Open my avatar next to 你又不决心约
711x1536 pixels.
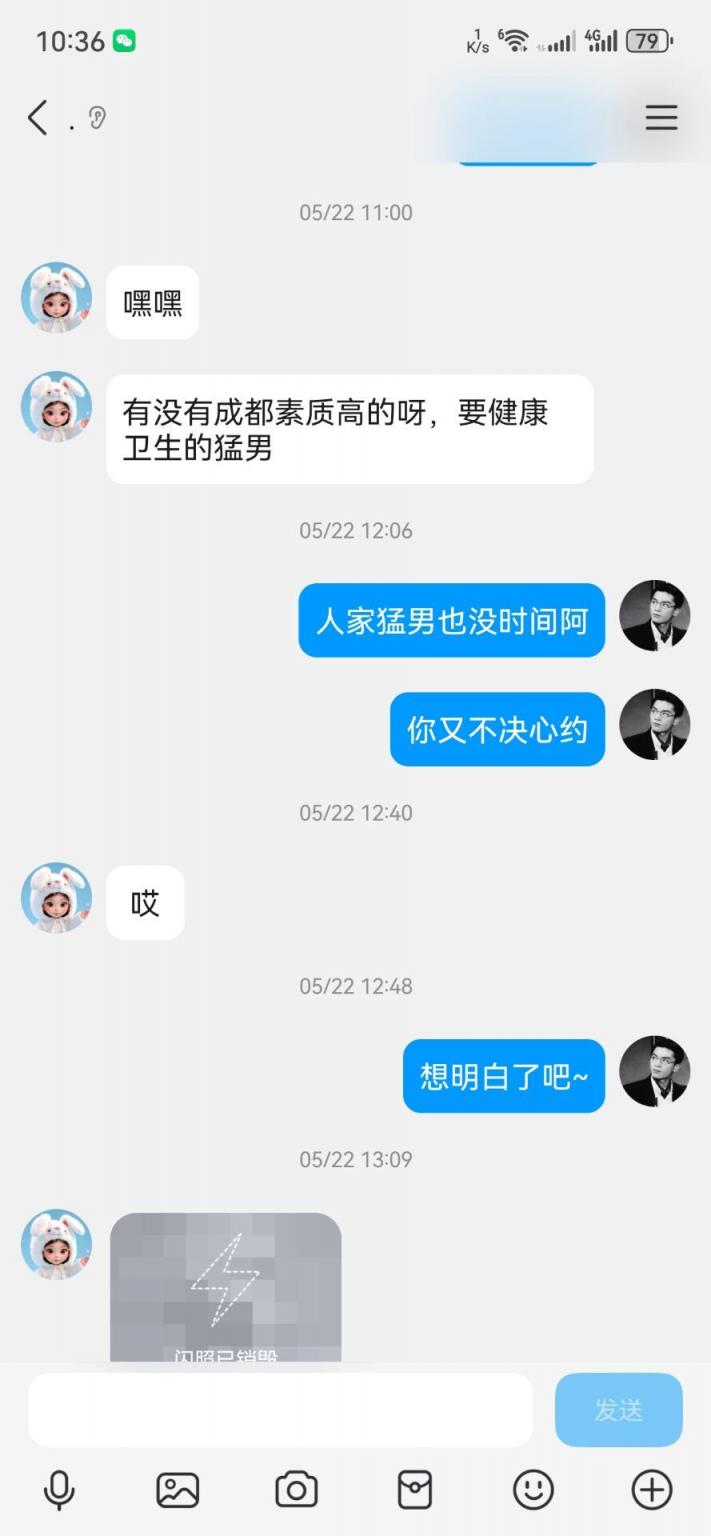655,724
